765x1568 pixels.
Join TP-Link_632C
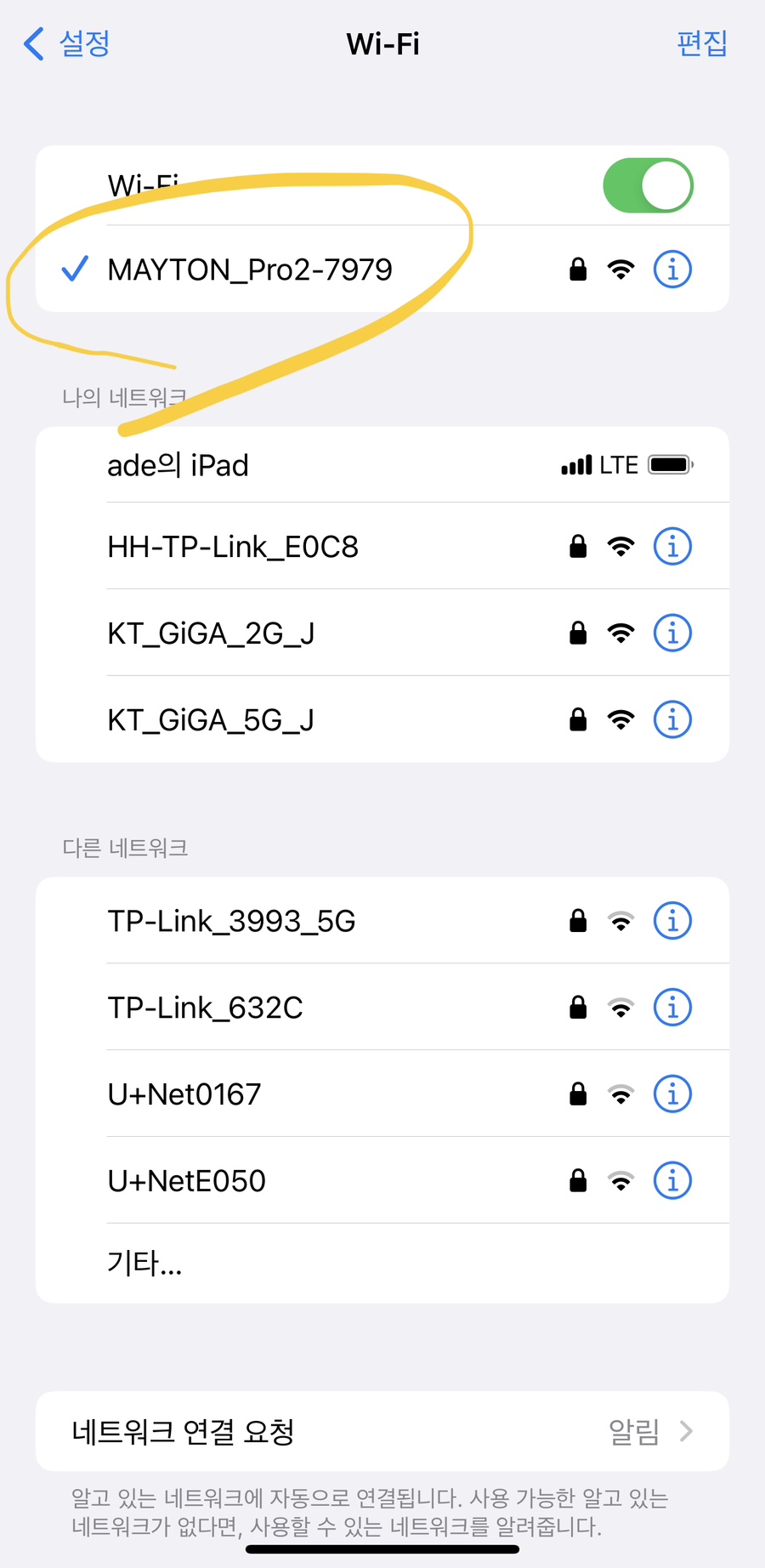(382, 1008)
